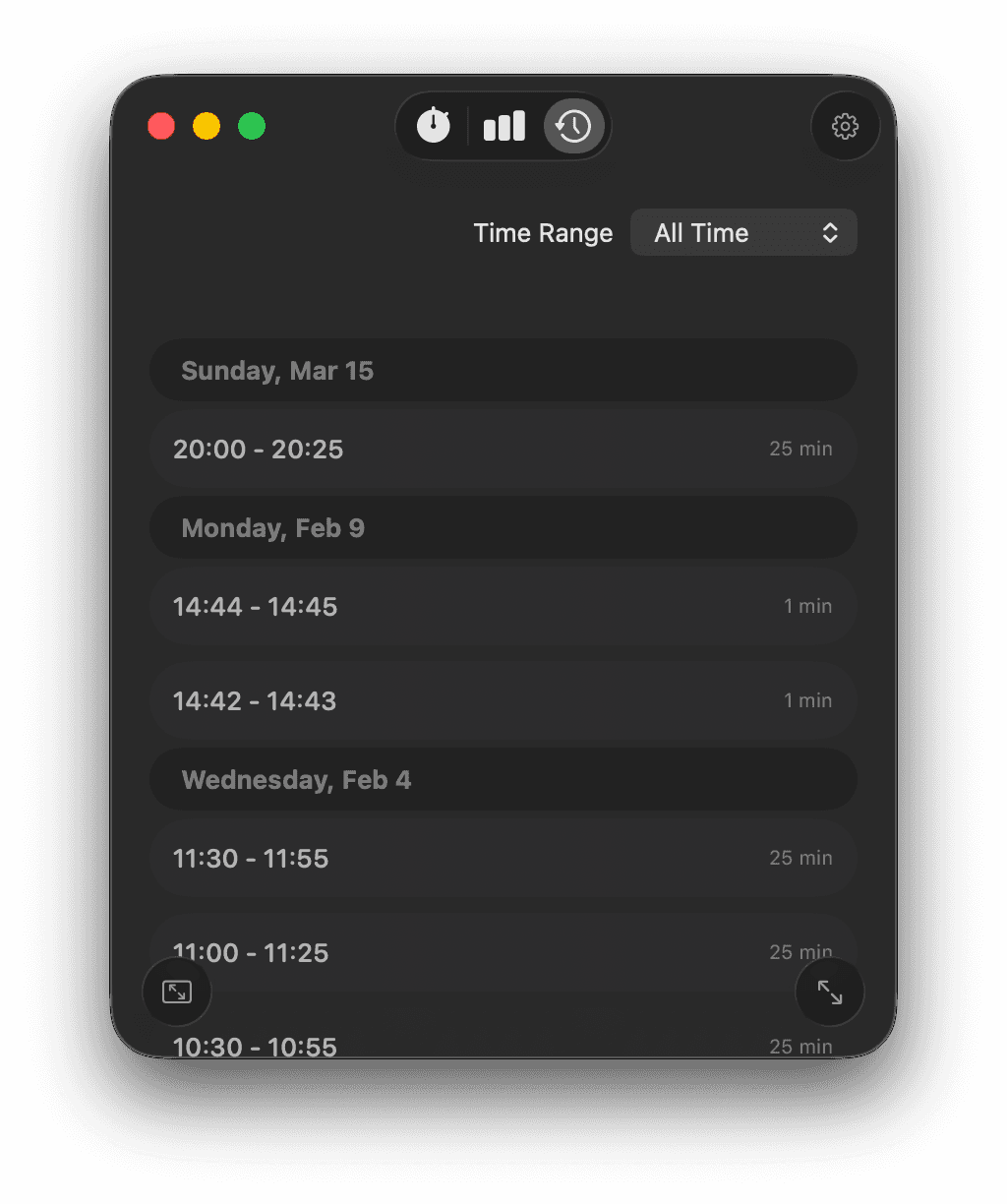
Task: Open the 11:30 - 11:55 session
Action: pyautogui.click(x=503, y=859)
